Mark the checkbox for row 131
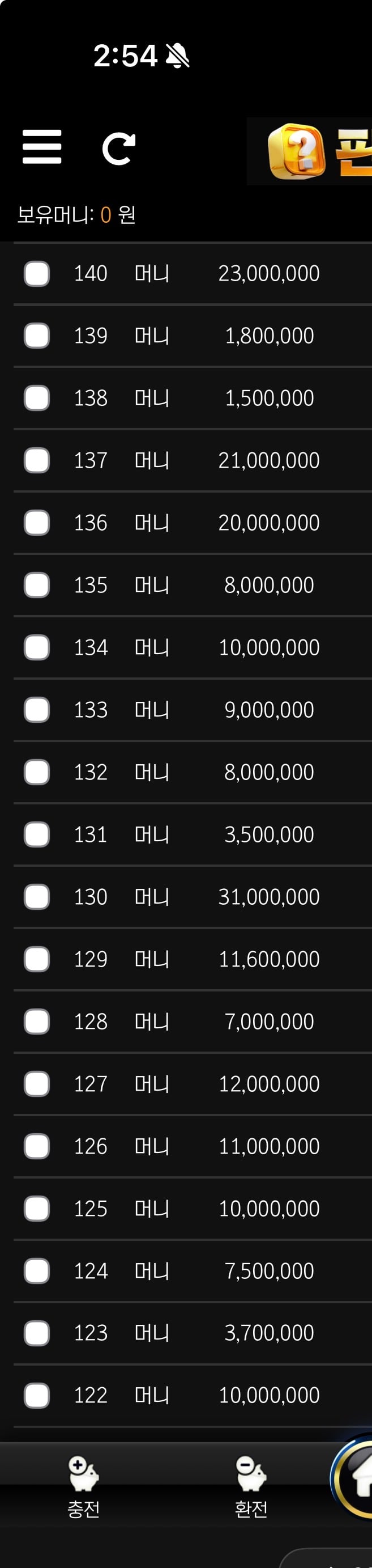The height and width of the screenshot is (1568, 372). click(x=36, y=834)
